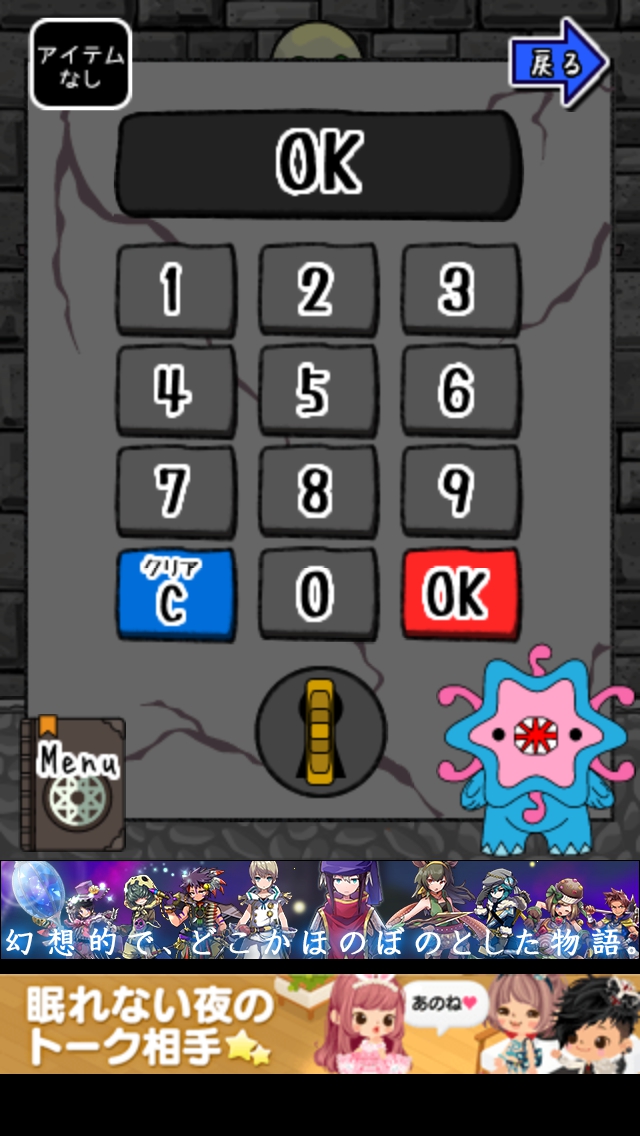The image size is (640, 1136).
Task: Open the fantasy story ad banner
Action: point(320,909)
